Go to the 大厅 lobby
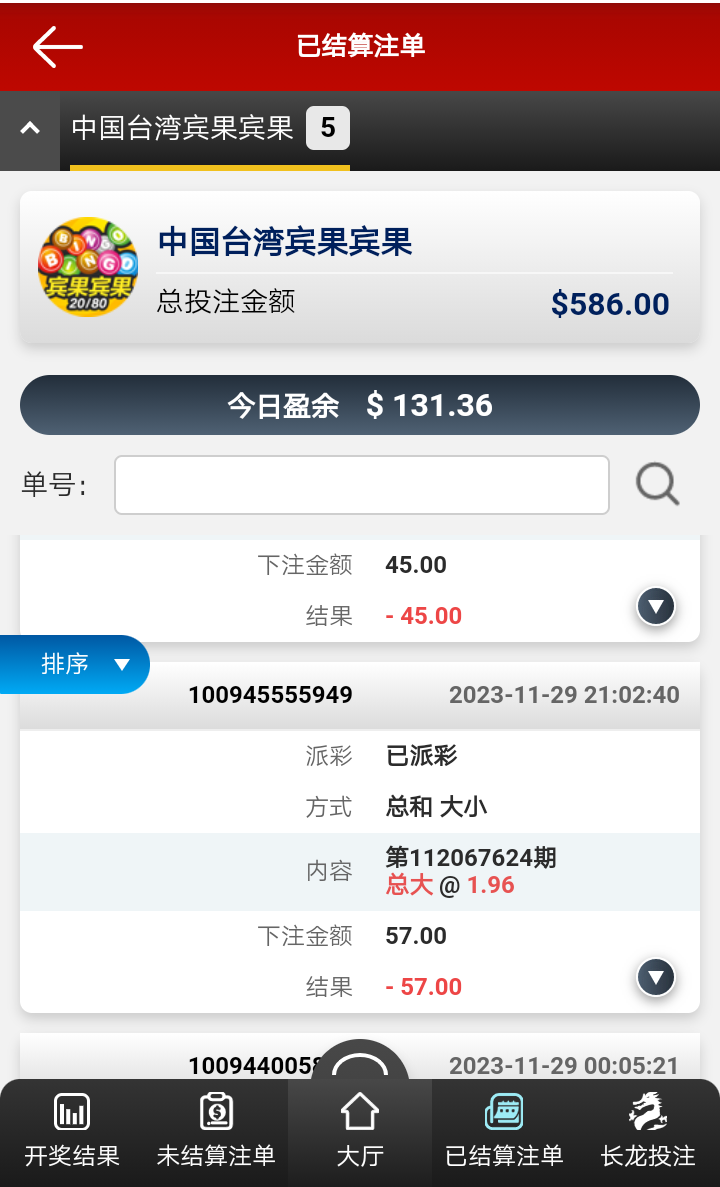Screen dimensions: 720x1187 click(x=360, y=1132)
